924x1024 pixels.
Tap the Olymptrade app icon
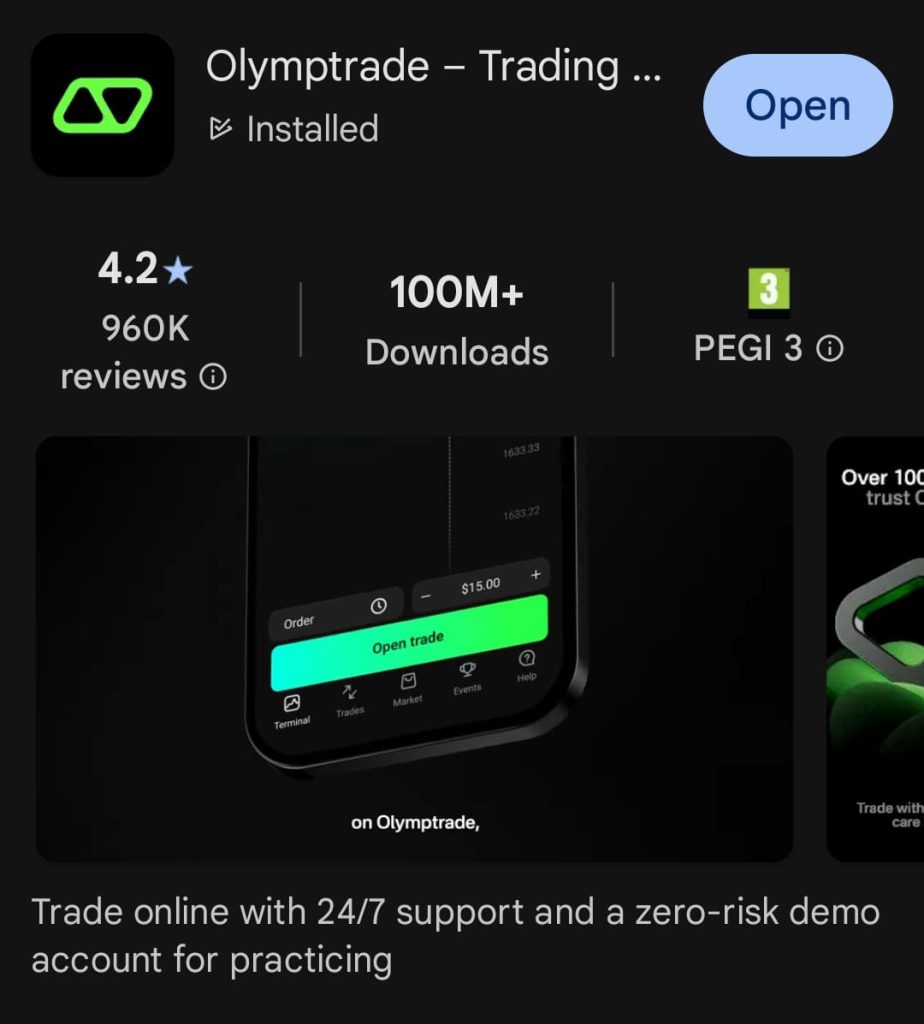click(103, 105)
